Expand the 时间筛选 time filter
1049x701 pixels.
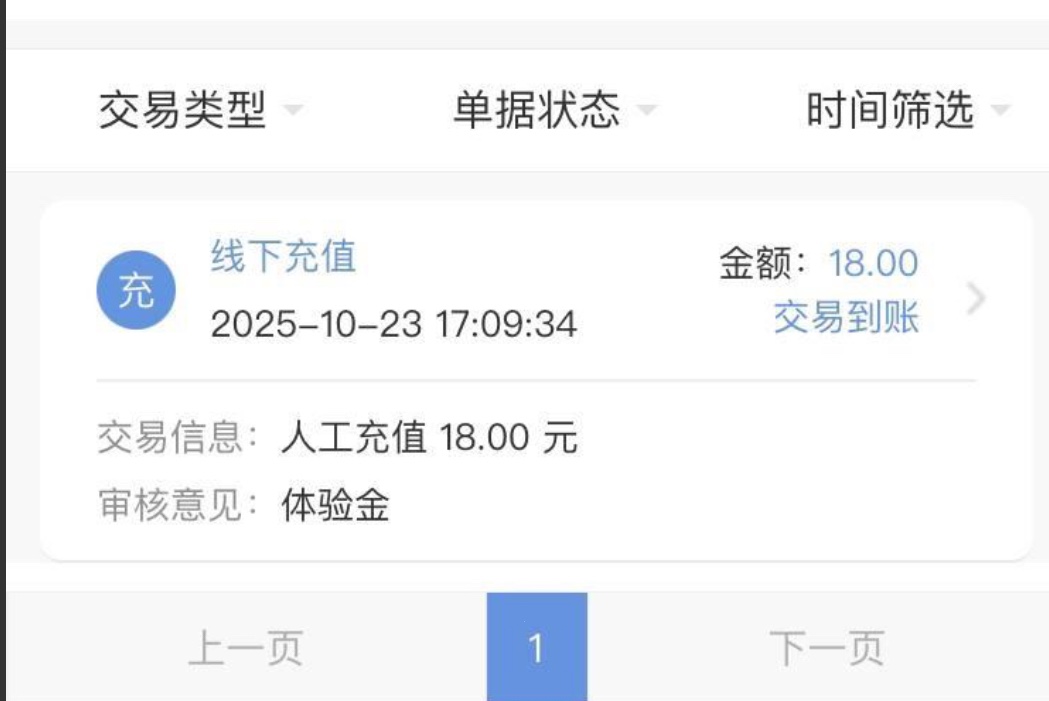[907, 110]
